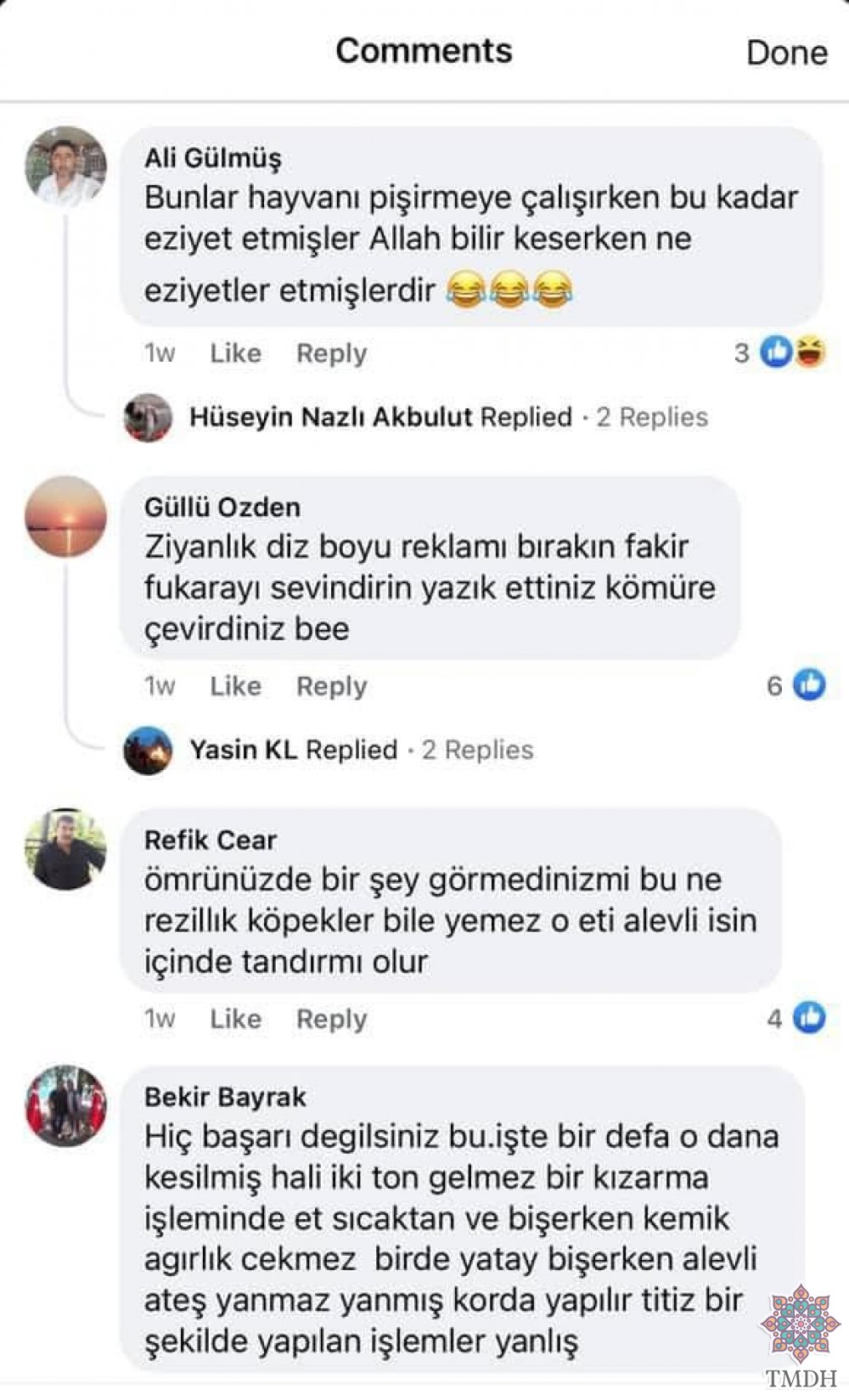Open Refik Cear's profile picture
The width and height of the screenshot is (849, 1400).
(x=66, y=849)
